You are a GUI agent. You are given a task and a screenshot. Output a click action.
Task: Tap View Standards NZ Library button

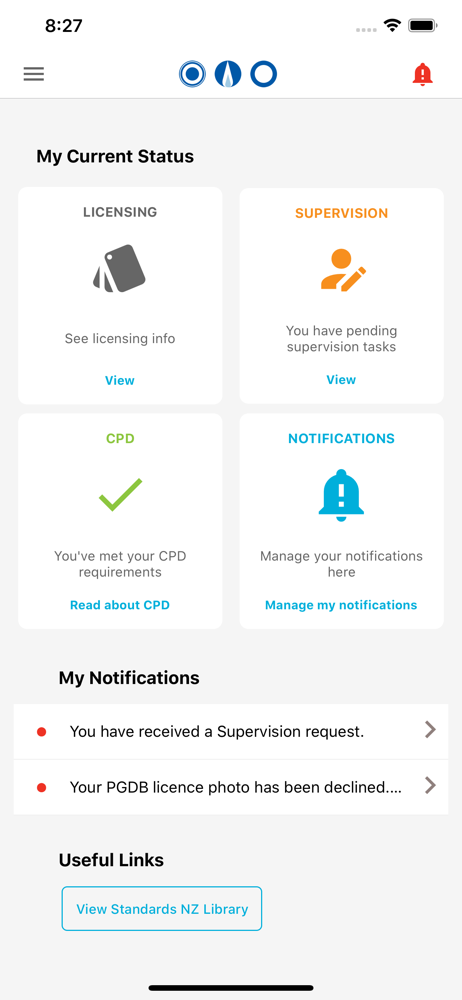(x=162, y=909)
